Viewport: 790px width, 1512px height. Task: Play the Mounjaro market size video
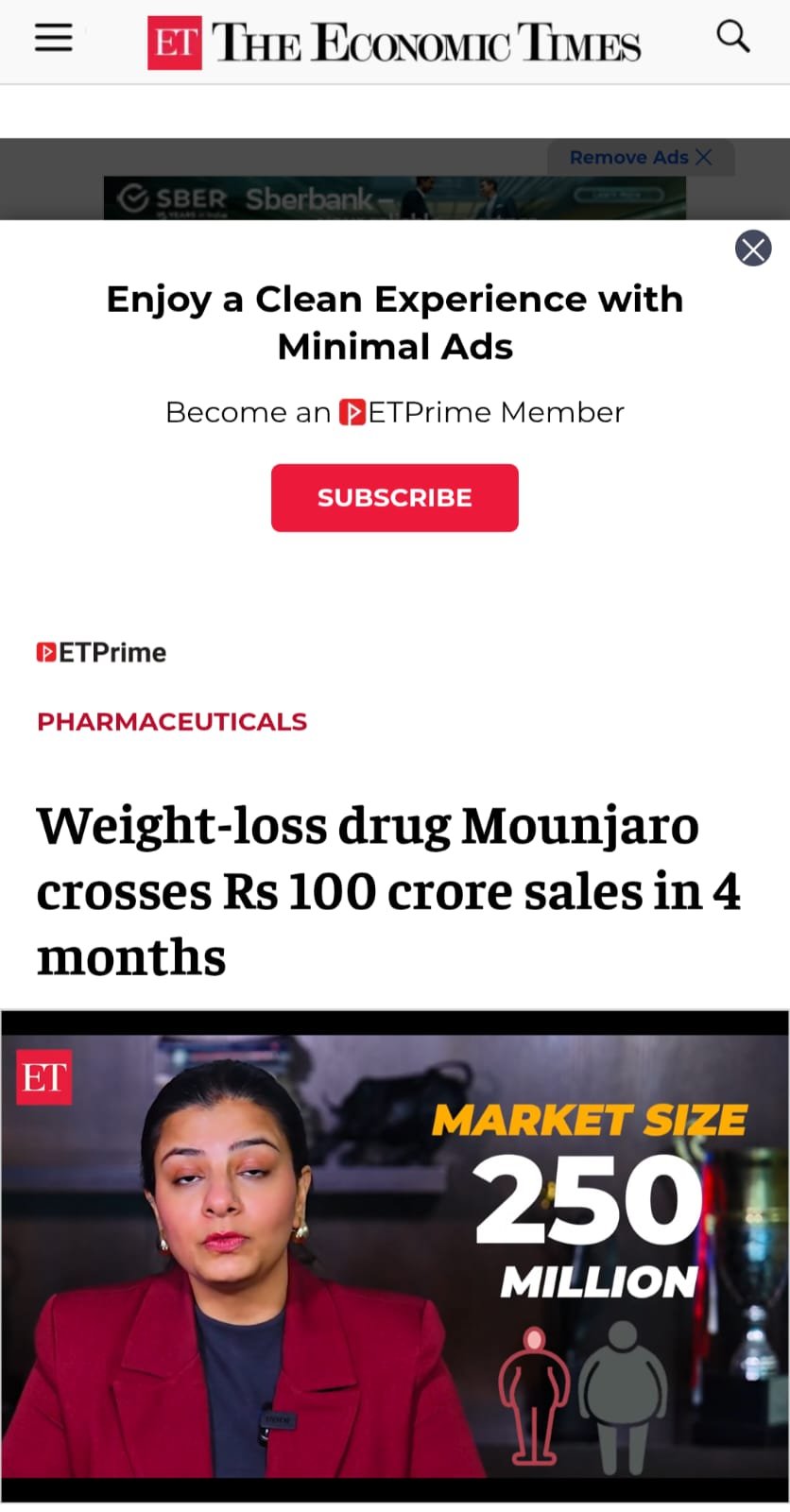395,1255
